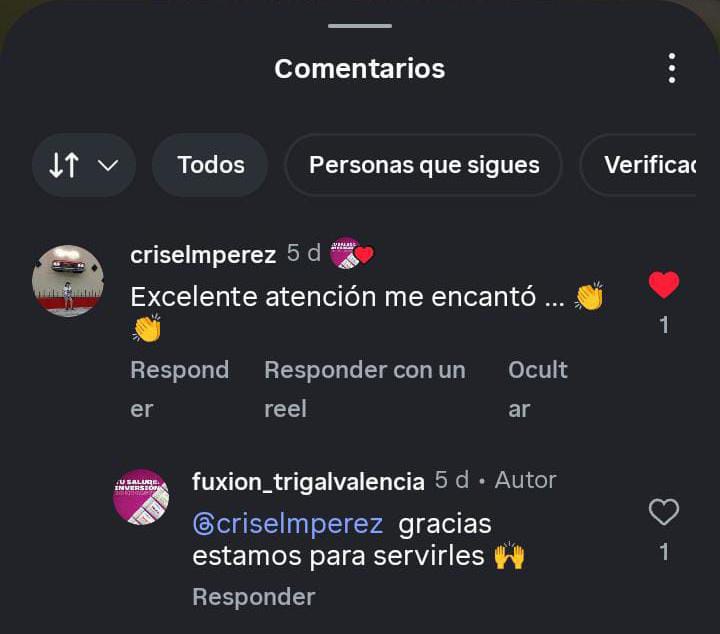The image size is (720, 634).
Task: Open the criselmperez username
Action: (x=203, y=255)
